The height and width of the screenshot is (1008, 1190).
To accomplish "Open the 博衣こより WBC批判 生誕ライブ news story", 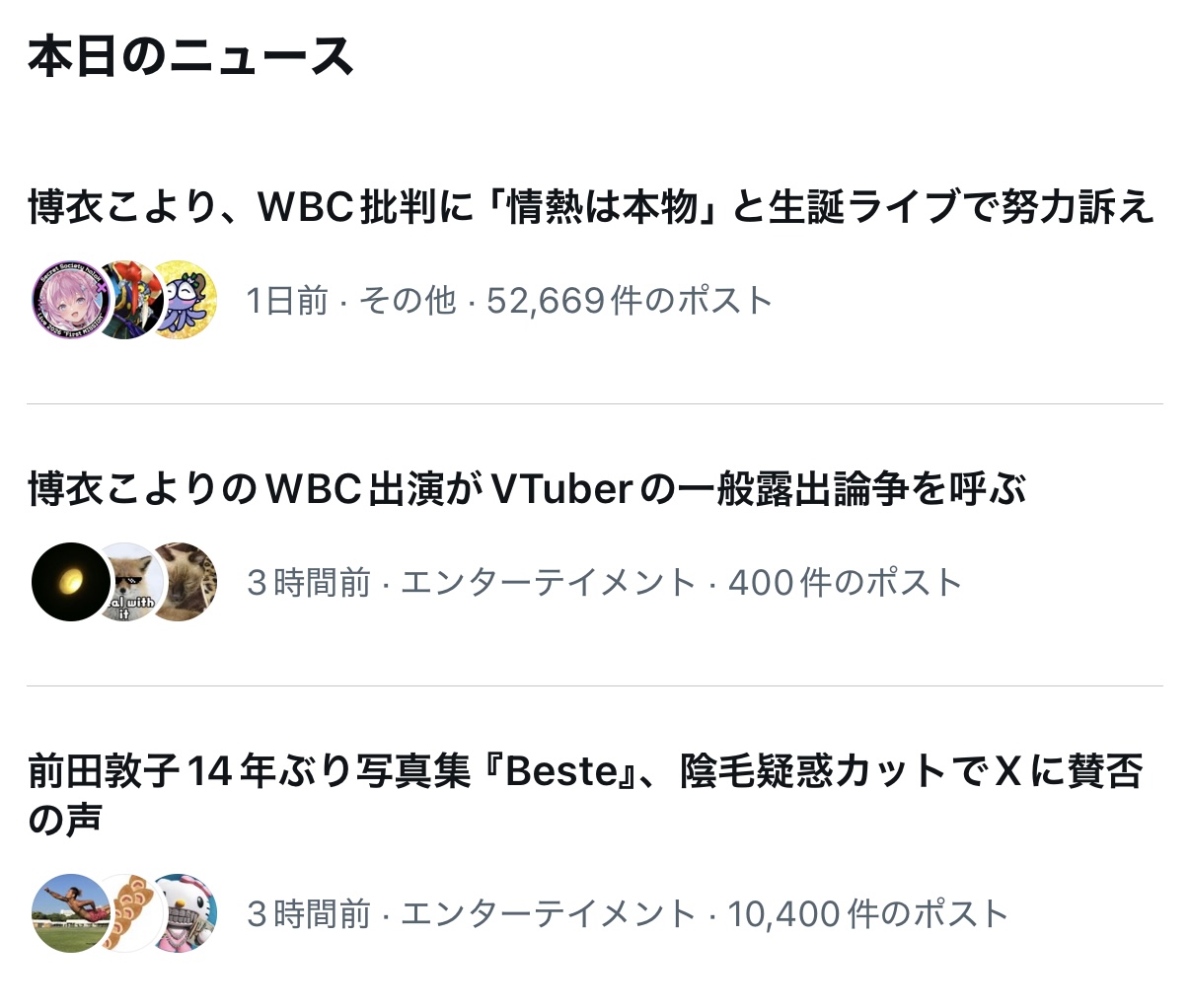I will click(x=590, y=207).
